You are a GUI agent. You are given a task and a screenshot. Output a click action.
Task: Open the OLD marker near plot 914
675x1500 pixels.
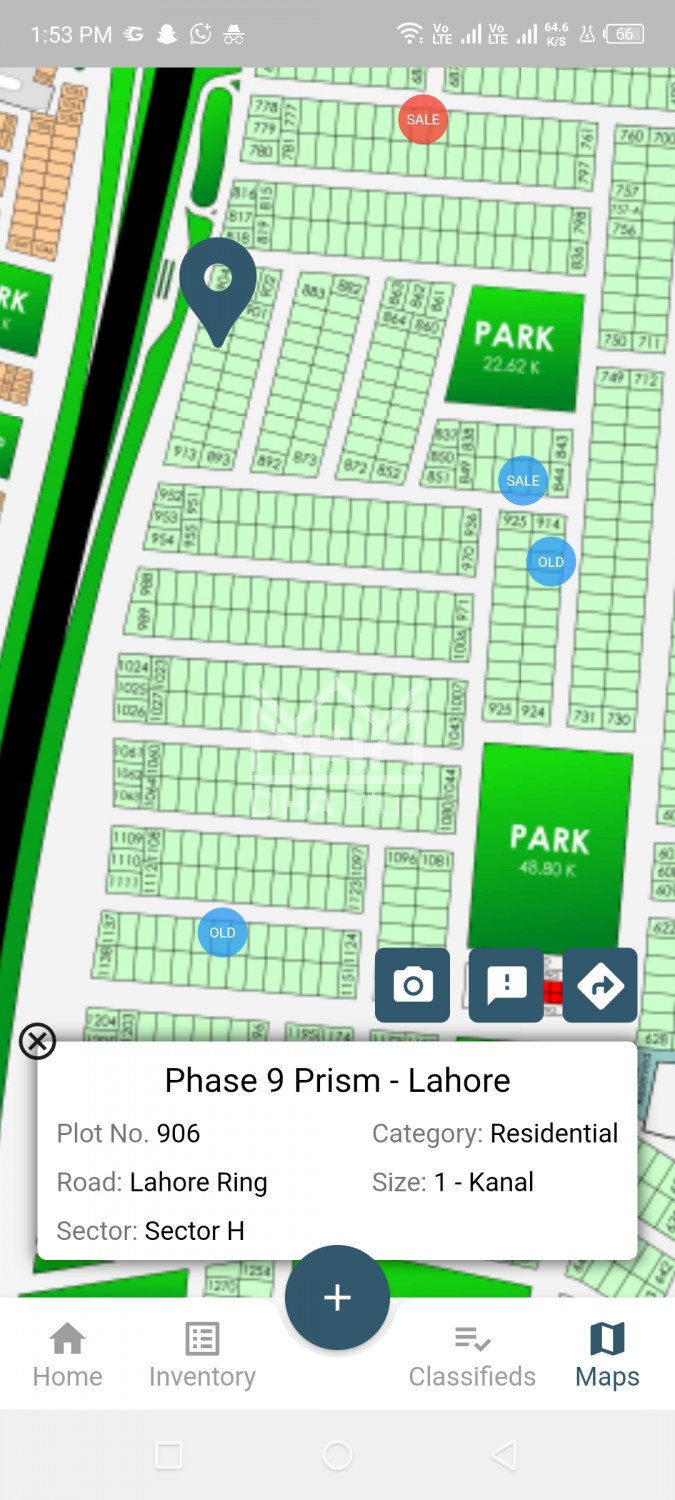coord(551,562)
